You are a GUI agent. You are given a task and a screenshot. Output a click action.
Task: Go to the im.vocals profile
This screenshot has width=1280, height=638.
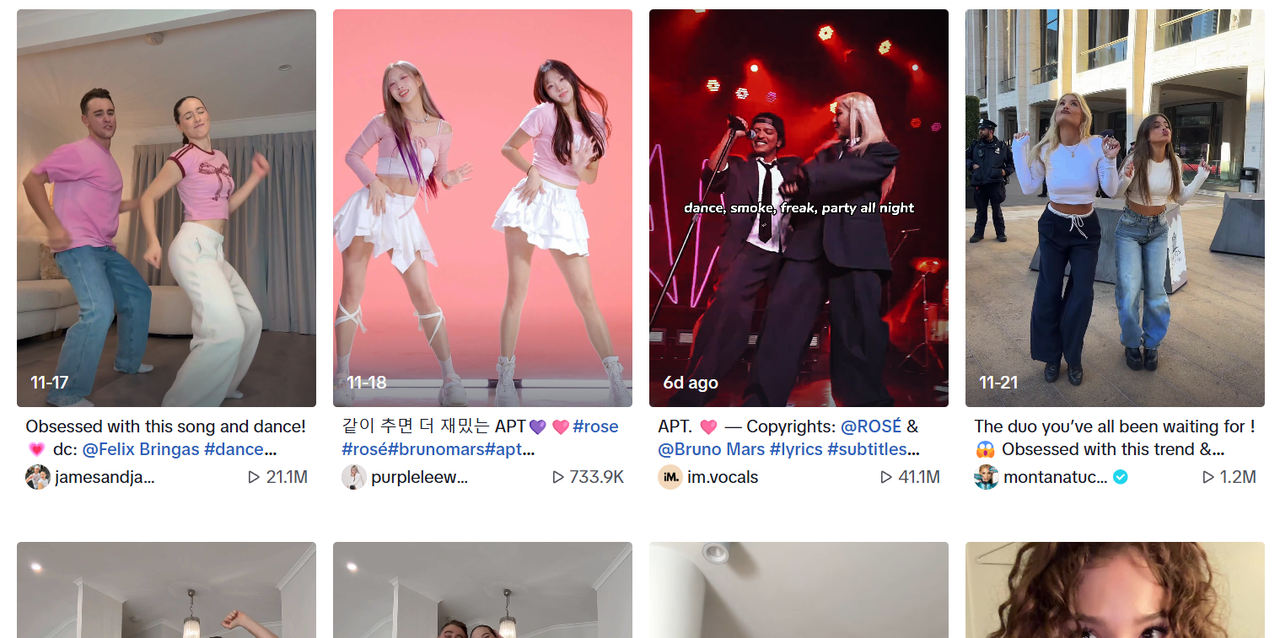coord(722,477)
